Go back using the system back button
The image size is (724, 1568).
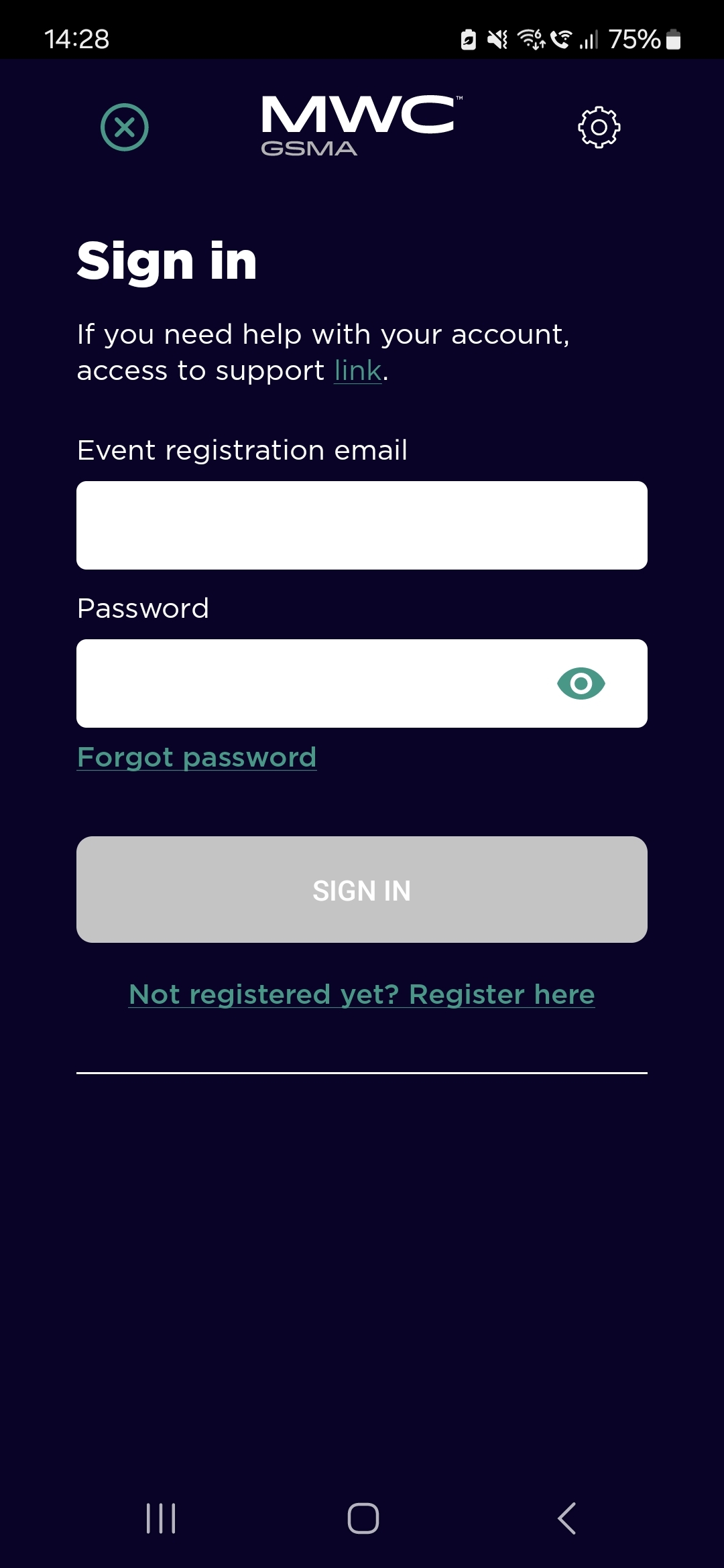point(566,1518)
